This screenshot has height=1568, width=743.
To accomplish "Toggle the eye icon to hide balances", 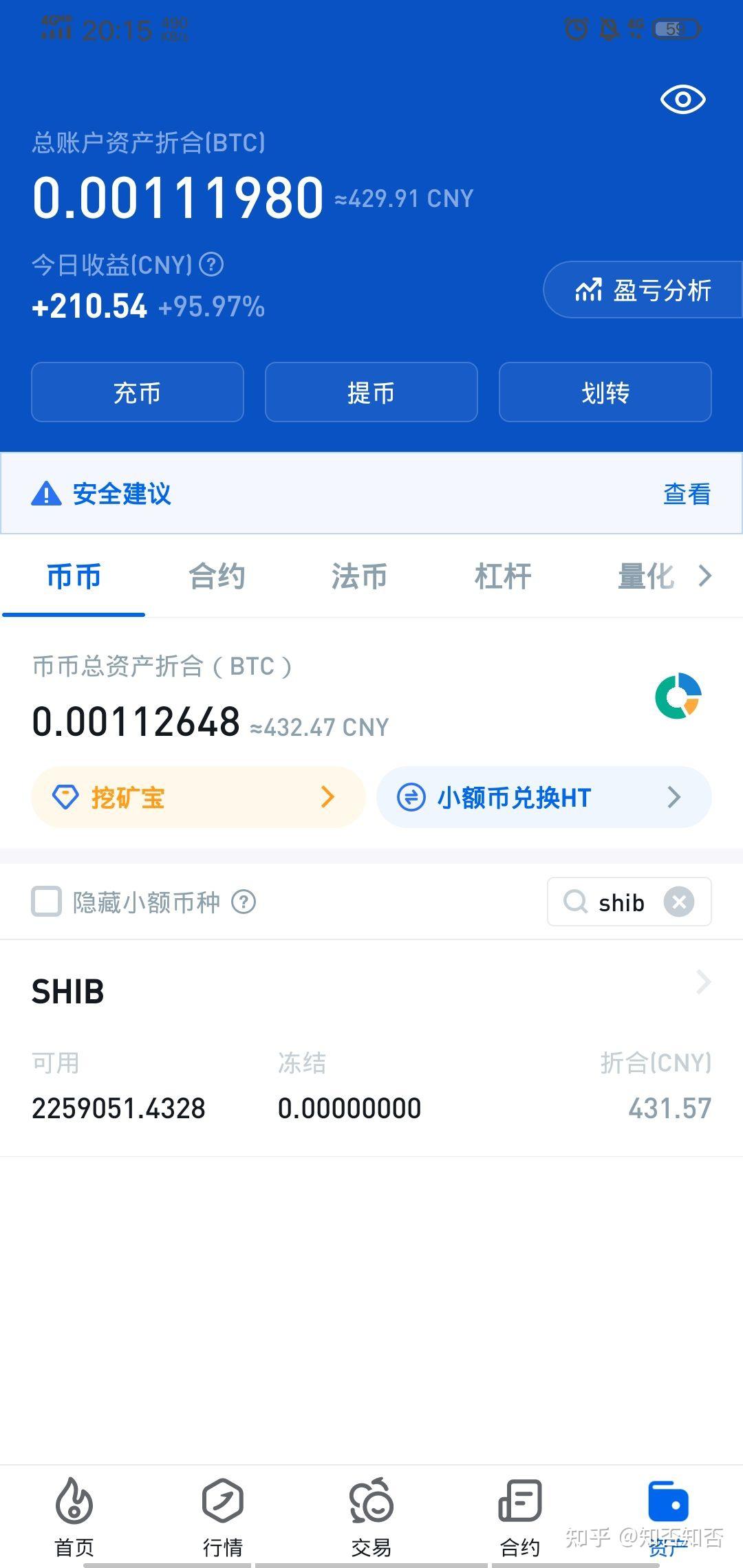I will coord(682,99).
